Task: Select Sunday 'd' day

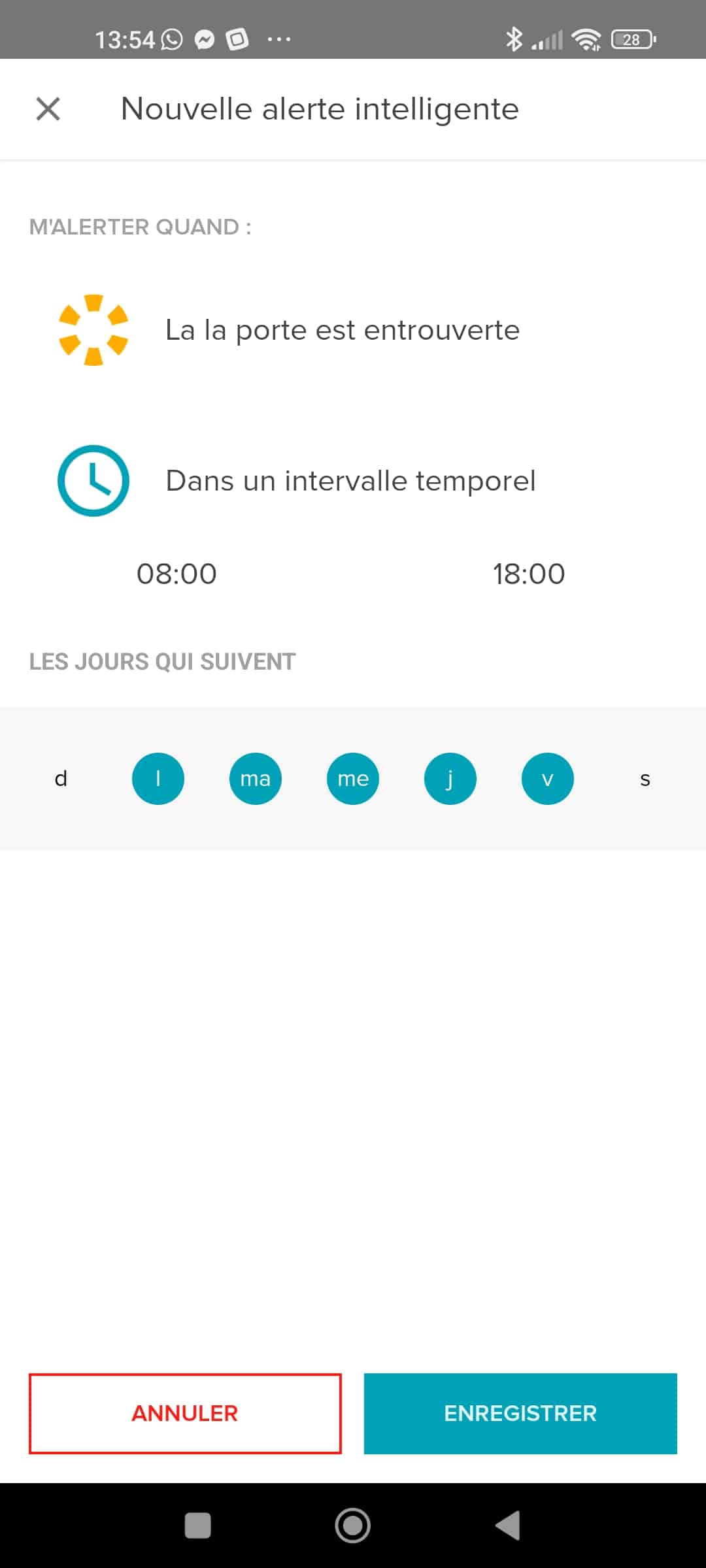Action: coord(61,779)
